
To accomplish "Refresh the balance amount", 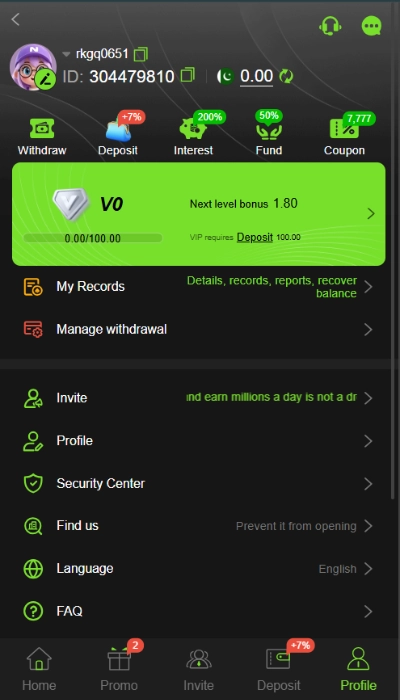I will coord(286,76).
